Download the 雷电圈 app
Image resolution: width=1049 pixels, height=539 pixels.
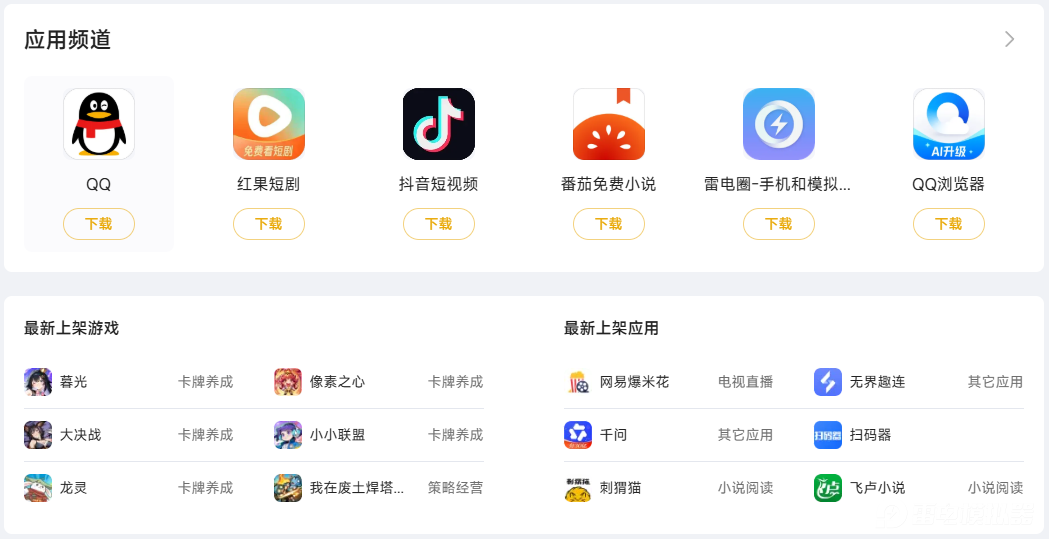pyautogui.click(x=779, y=224)
